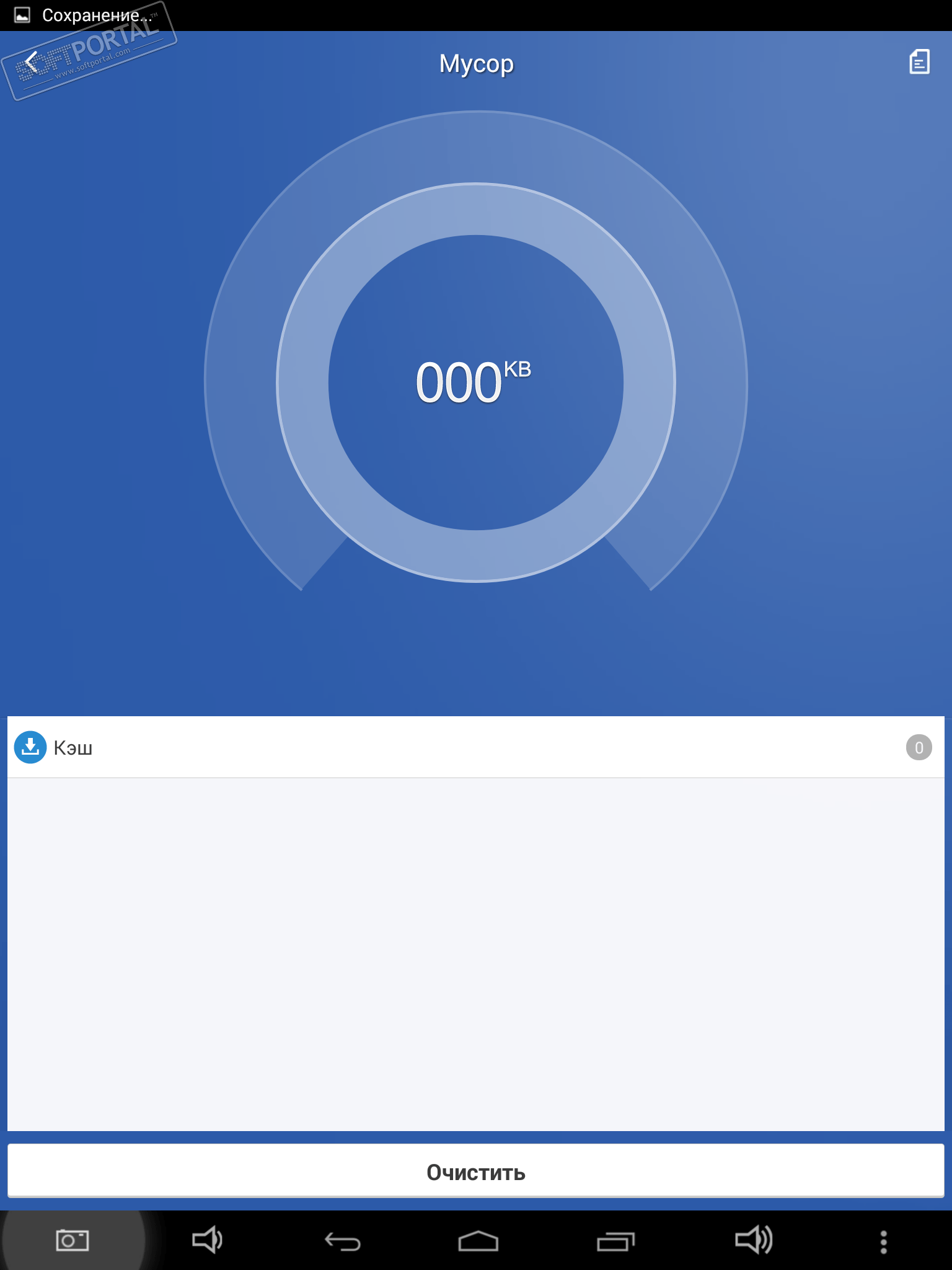Tap the system back button
The image size is (952, 1270).
(x=343, y=1241)
